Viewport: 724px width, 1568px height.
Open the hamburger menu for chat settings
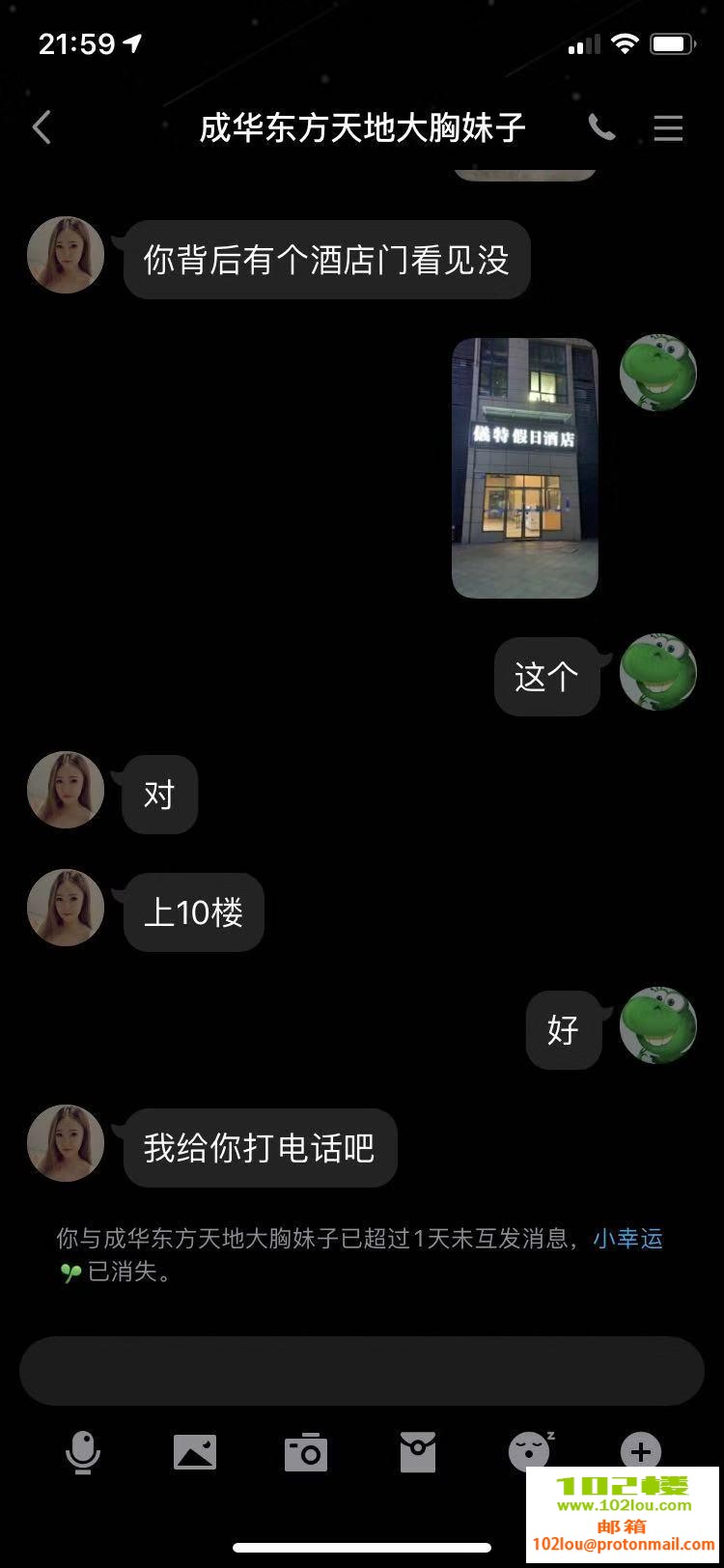(668, 129)
